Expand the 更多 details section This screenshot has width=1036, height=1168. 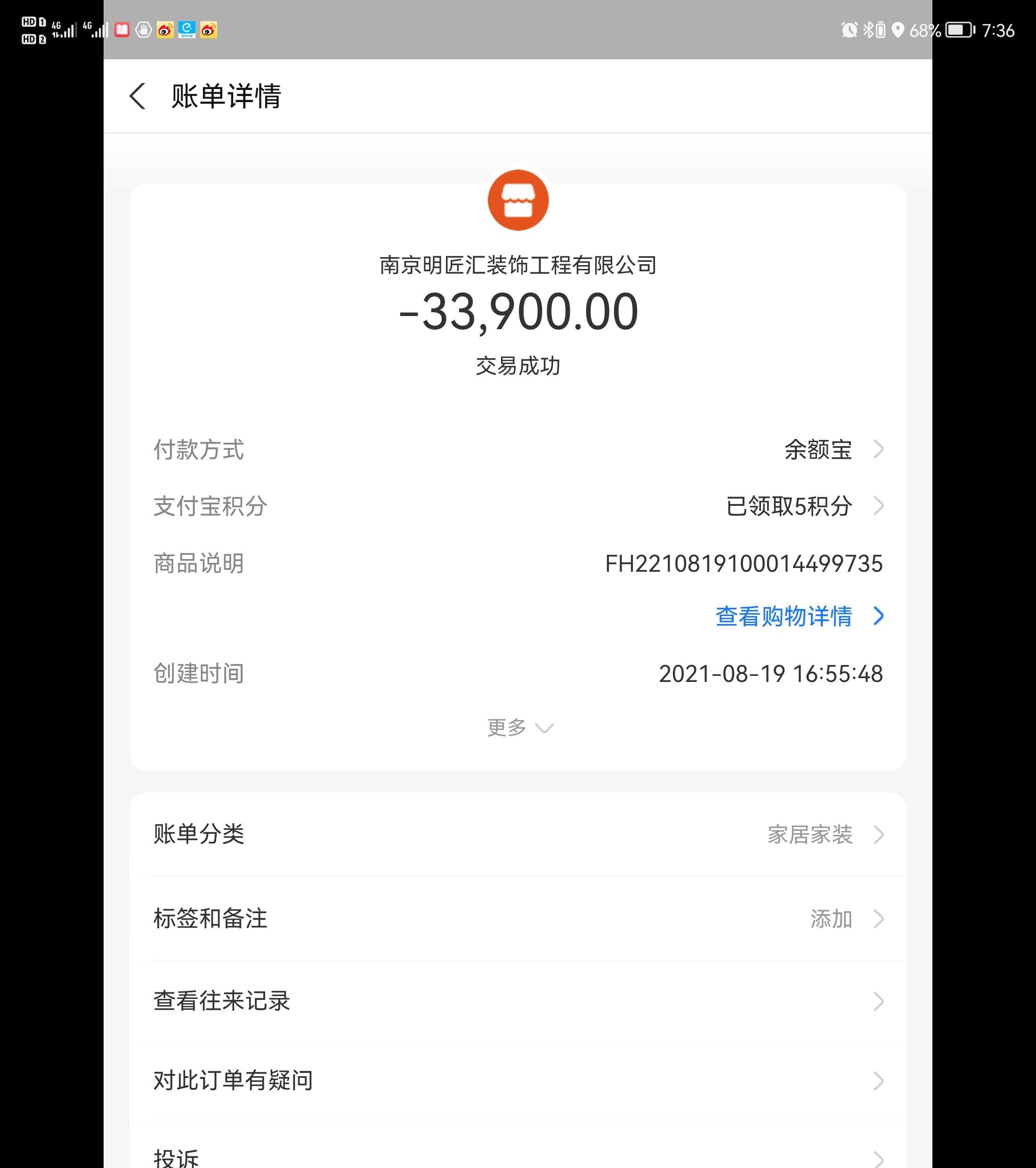519,728
